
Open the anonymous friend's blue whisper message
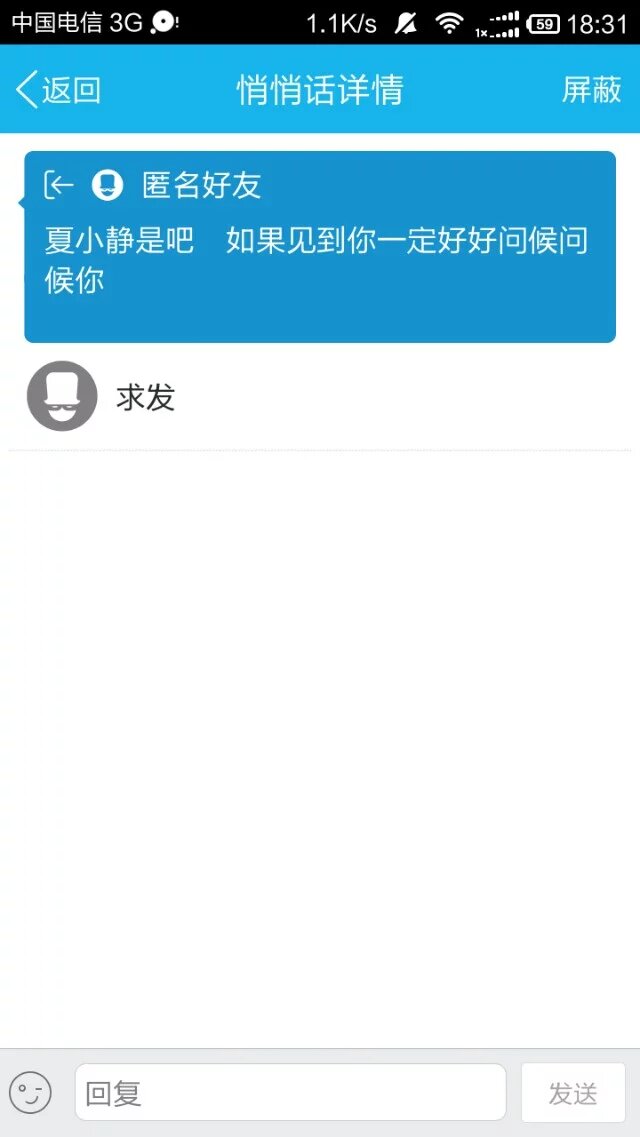(x=320, y=248)
